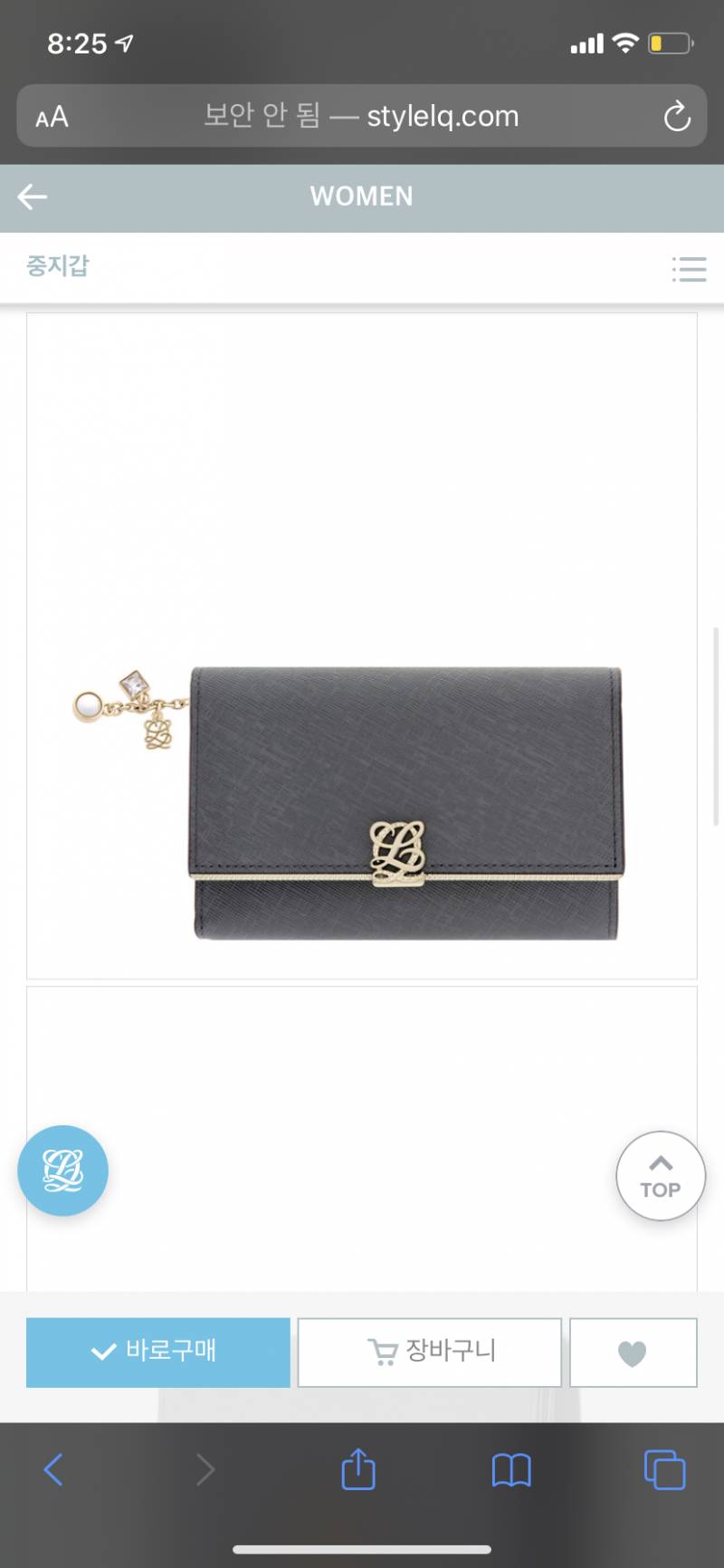This screenshot has height=1568, width=724.
Task: Jump to TOP of the page
Action: 661,1176
